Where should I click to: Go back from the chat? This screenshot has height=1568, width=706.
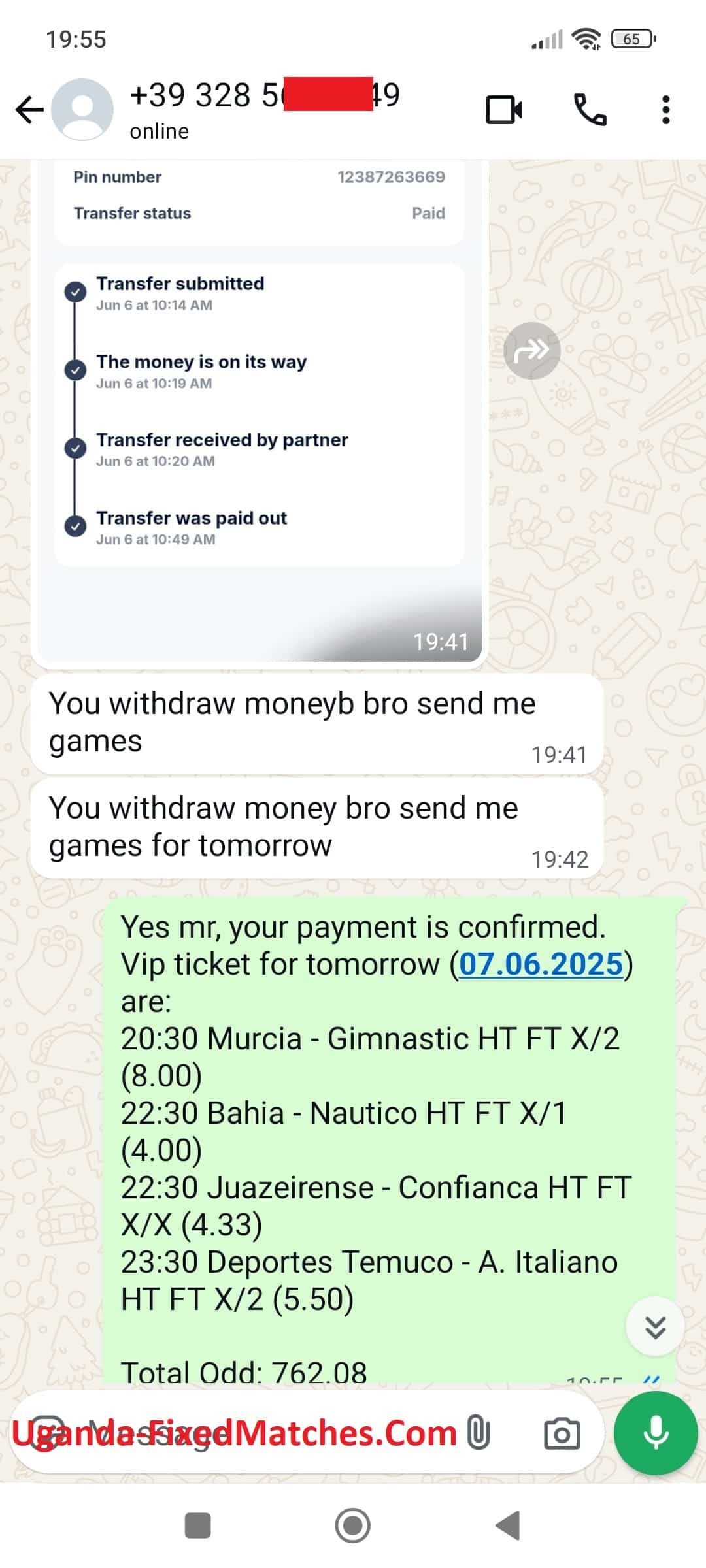coord(29,110)
